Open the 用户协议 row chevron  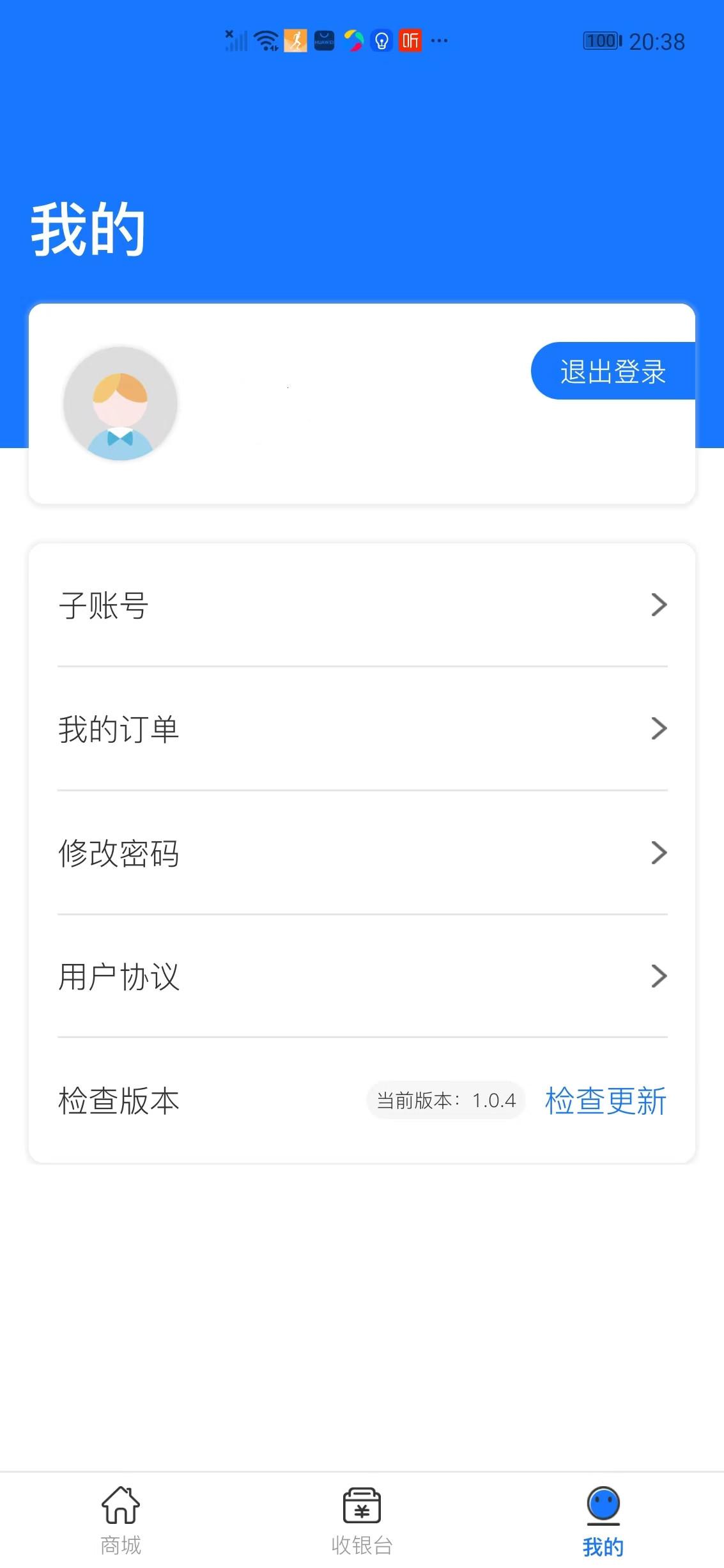(659, 976)
